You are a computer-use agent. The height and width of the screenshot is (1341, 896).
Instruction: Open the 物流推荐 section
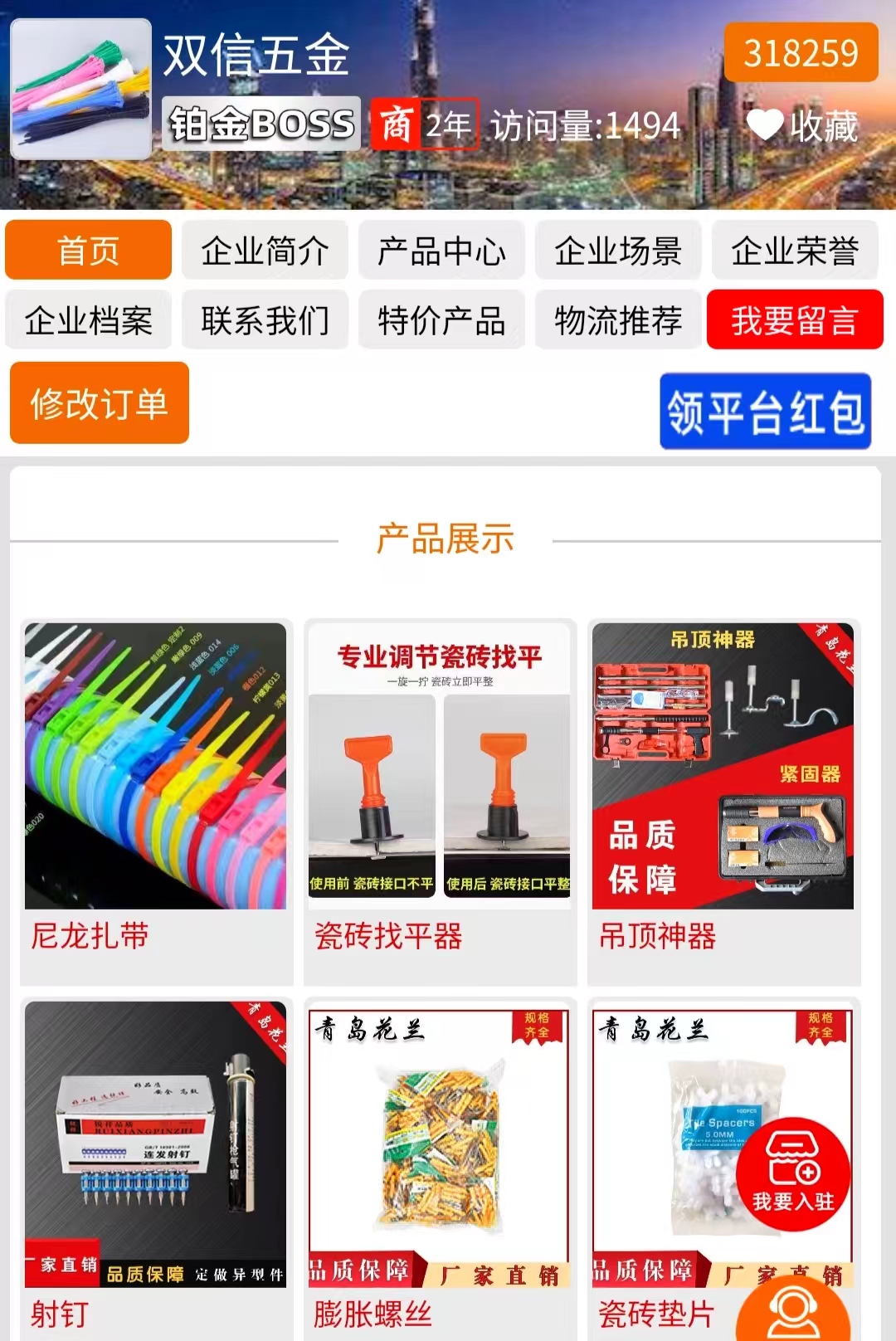click(x=618, y=320)
